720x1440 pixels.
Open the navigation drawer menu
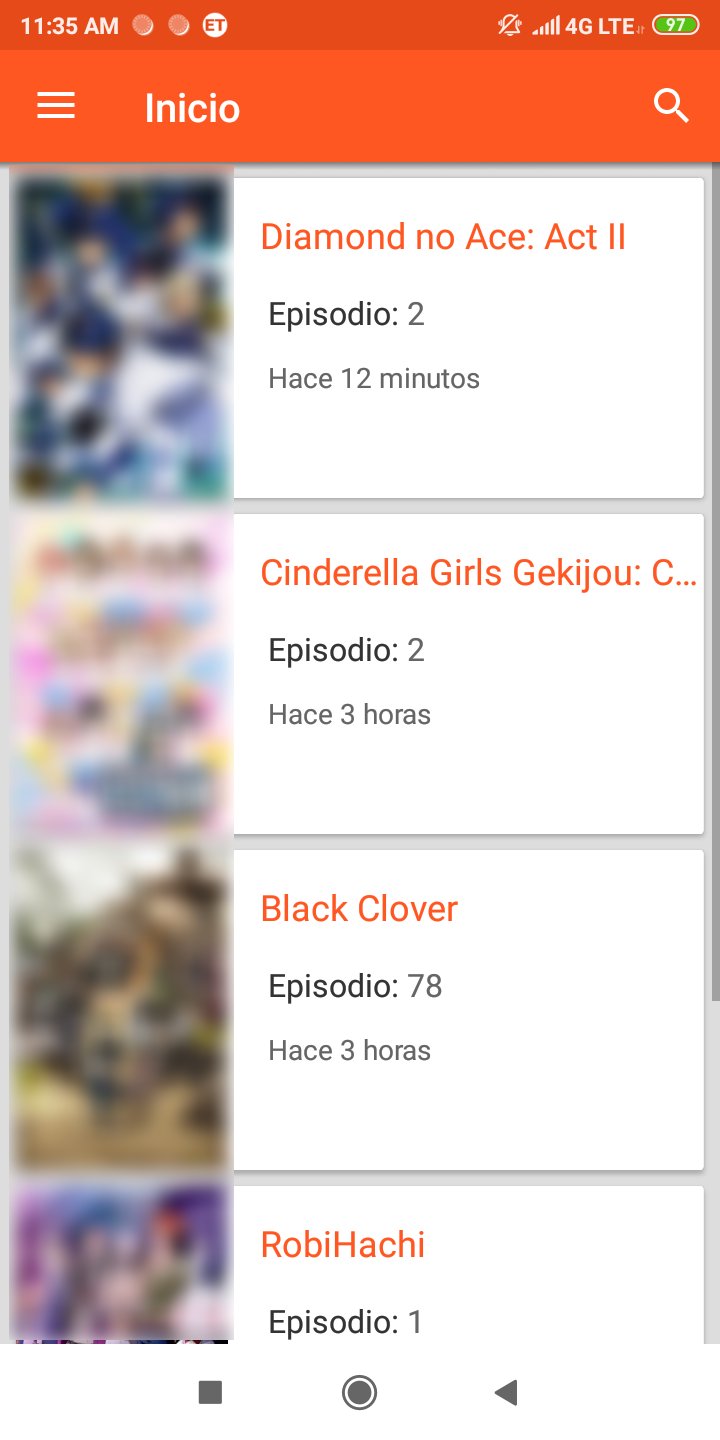(56, 106)
